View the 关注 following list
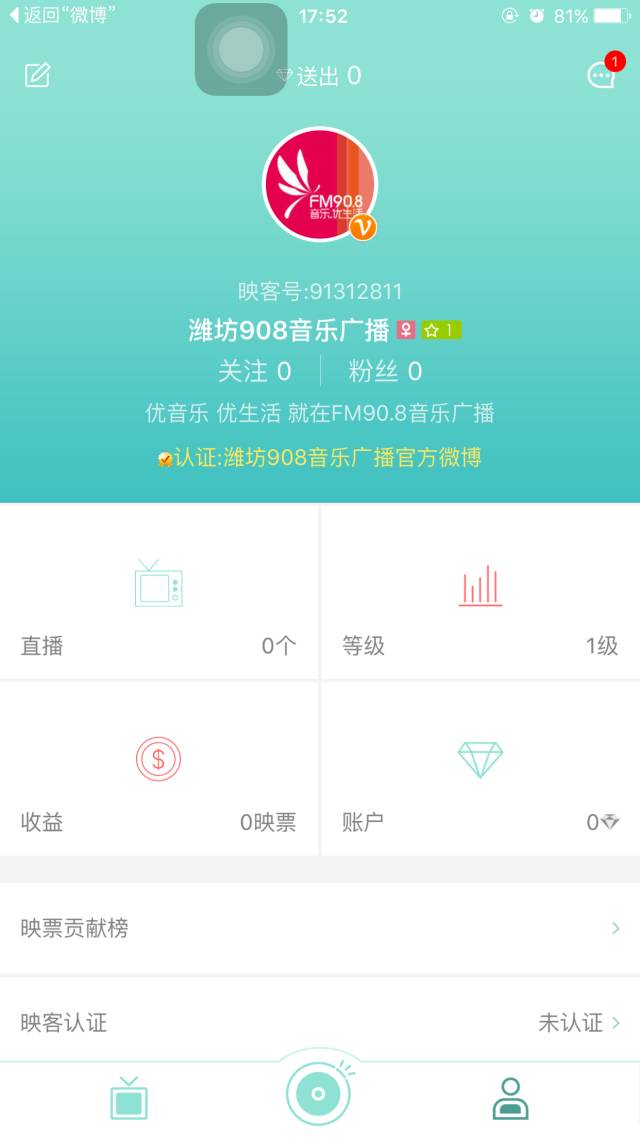Image resolution: width=640 pixels, height=1138 pixels. coord(255,372)
